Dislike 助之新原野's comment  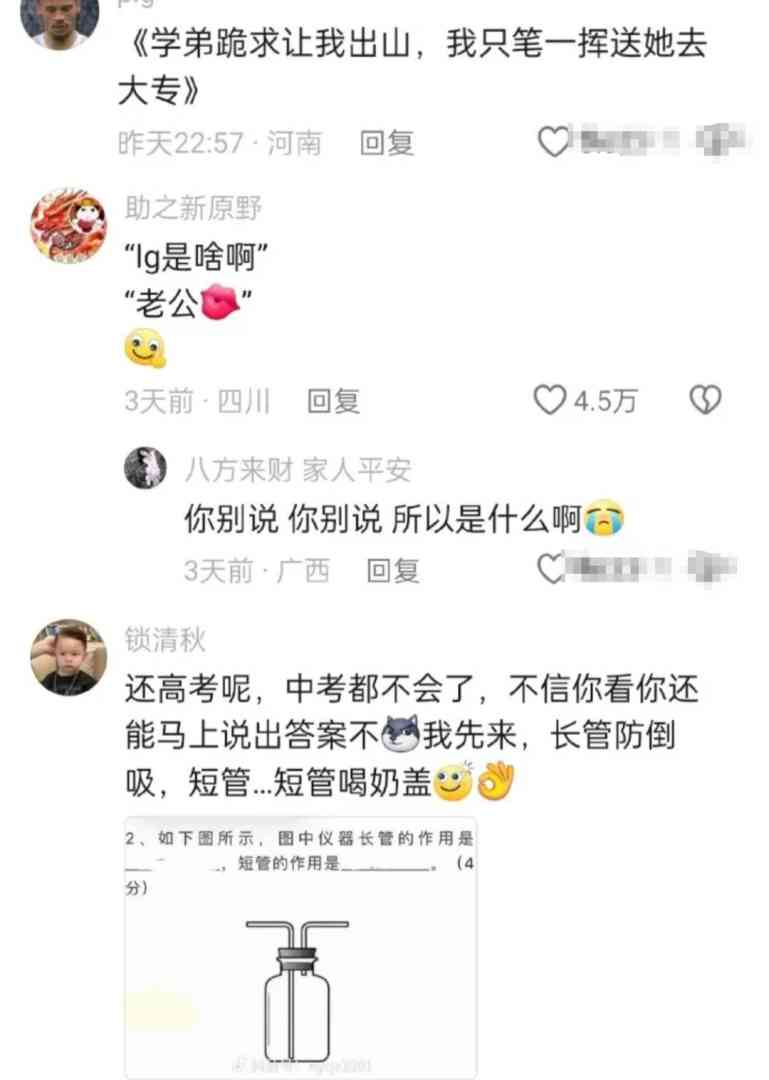tap(706, 401)
